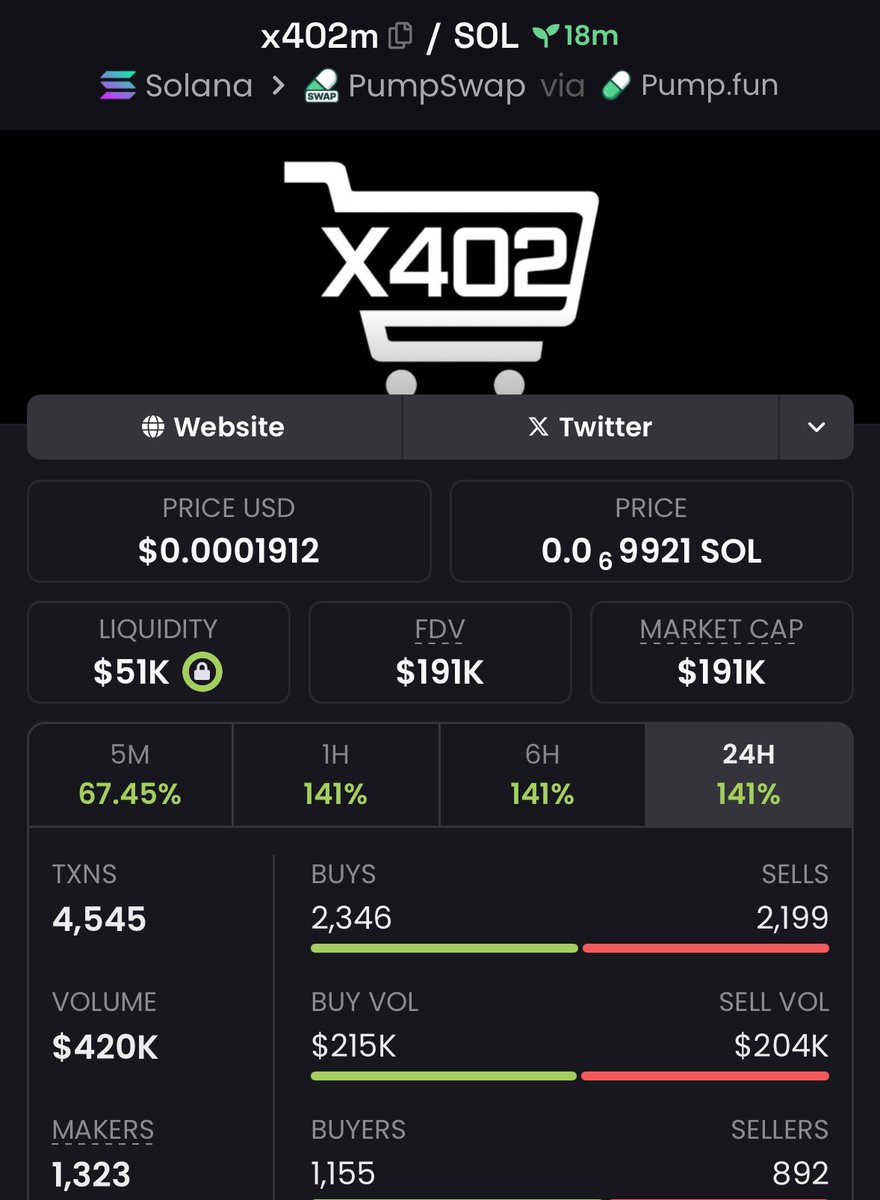Image resolution: width=880 pixels, height=1200 pixels.
Task: Switch to the 5M timeframe
Action: 130,775
